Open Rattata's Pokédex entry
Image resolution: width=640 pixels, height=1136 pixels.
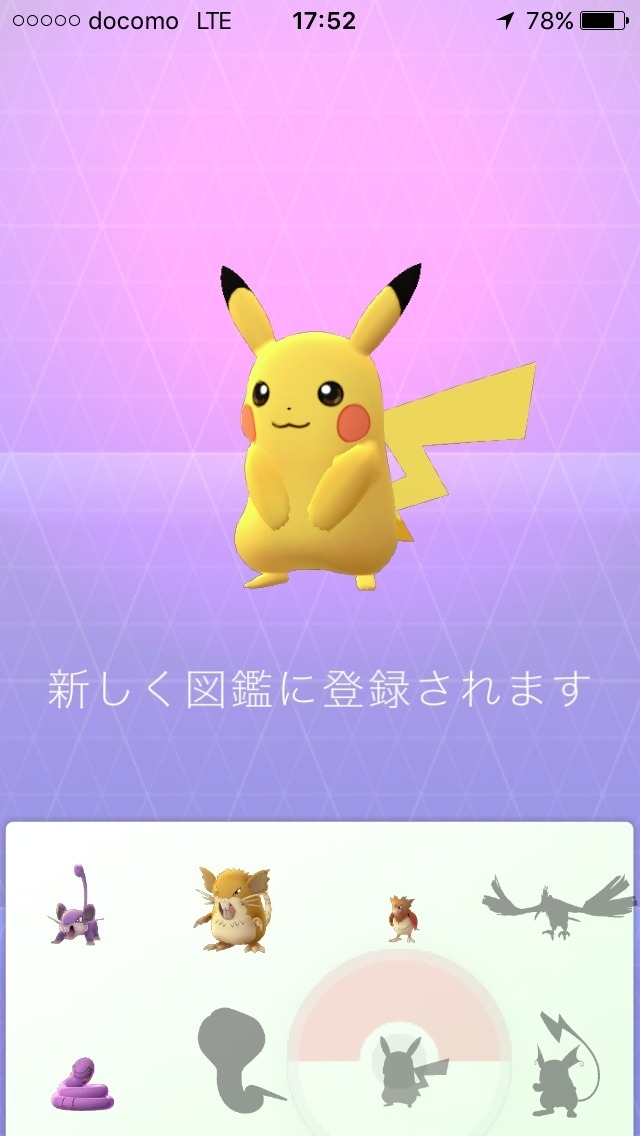(x=75, y=906)
